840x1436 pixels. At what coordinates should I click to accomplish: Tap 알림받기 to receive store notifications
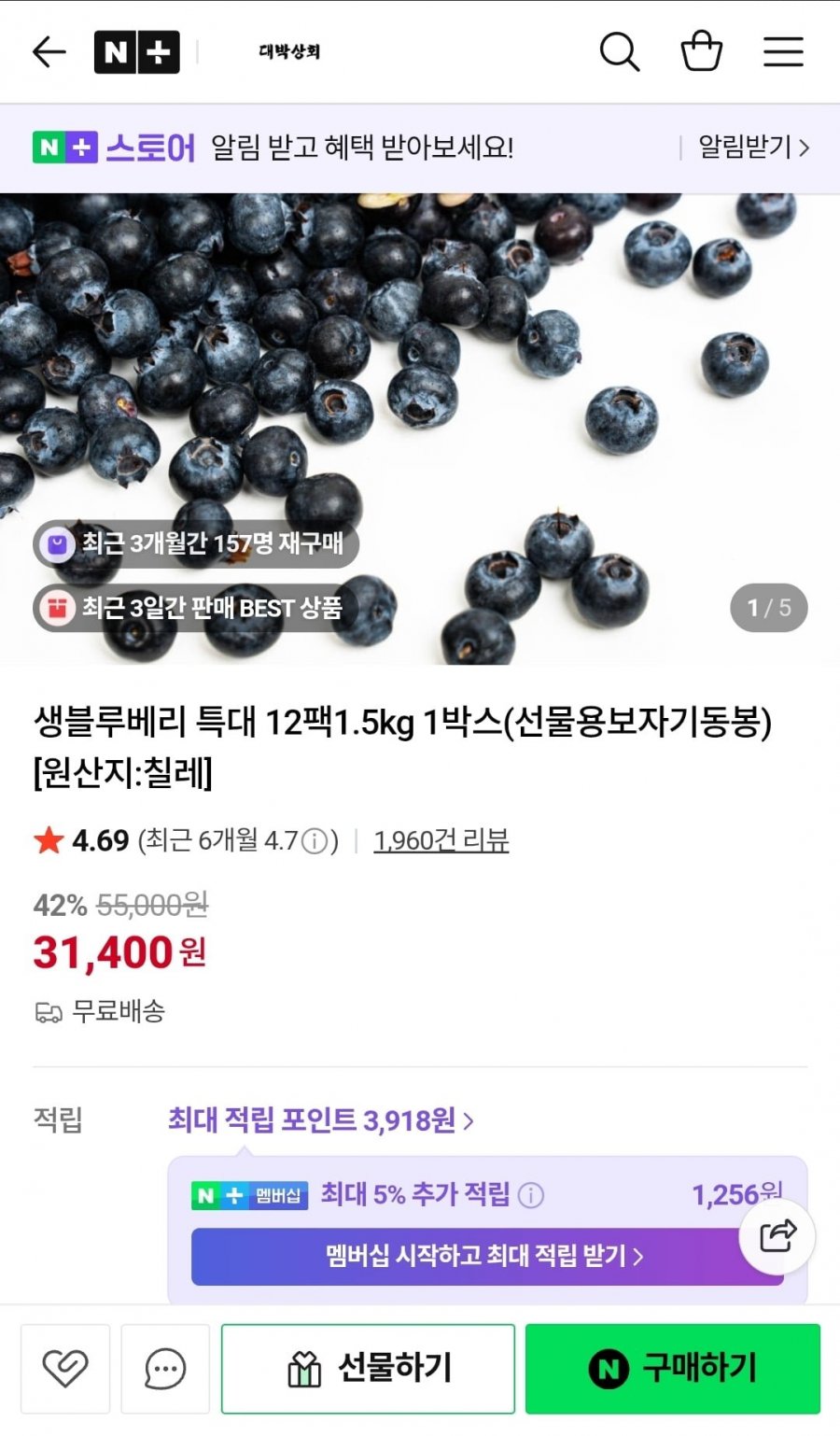coord(752,148)
